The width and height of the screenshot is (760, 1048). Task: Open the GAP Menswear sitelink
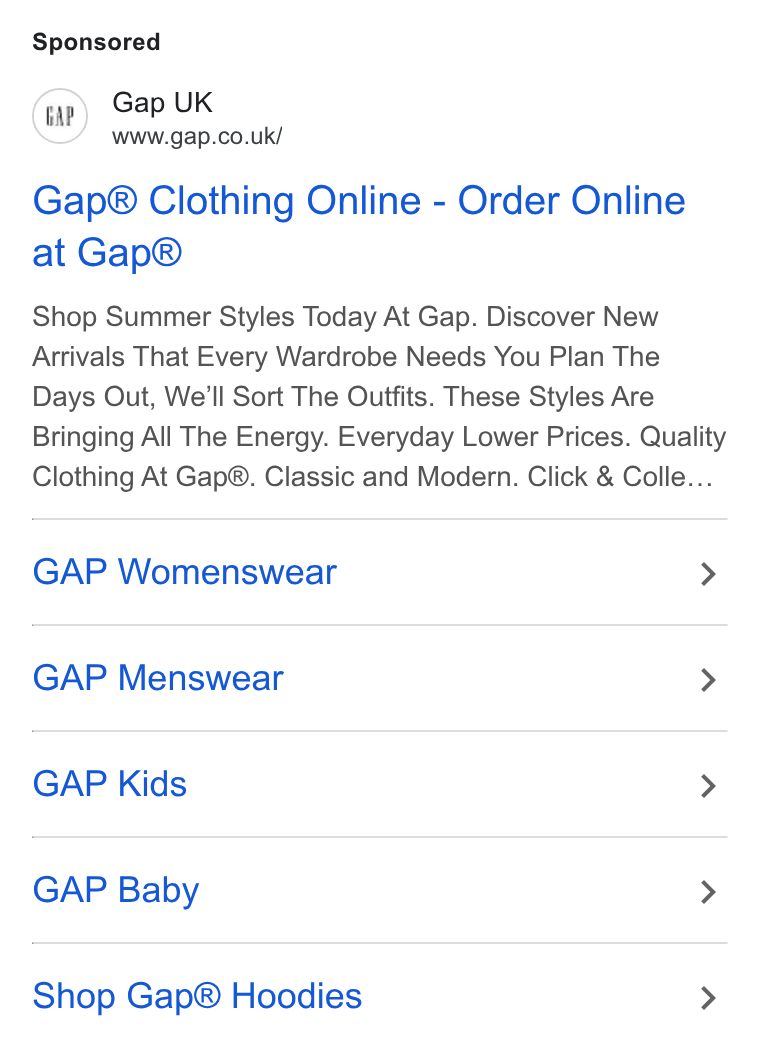click(x=380, y=678)
